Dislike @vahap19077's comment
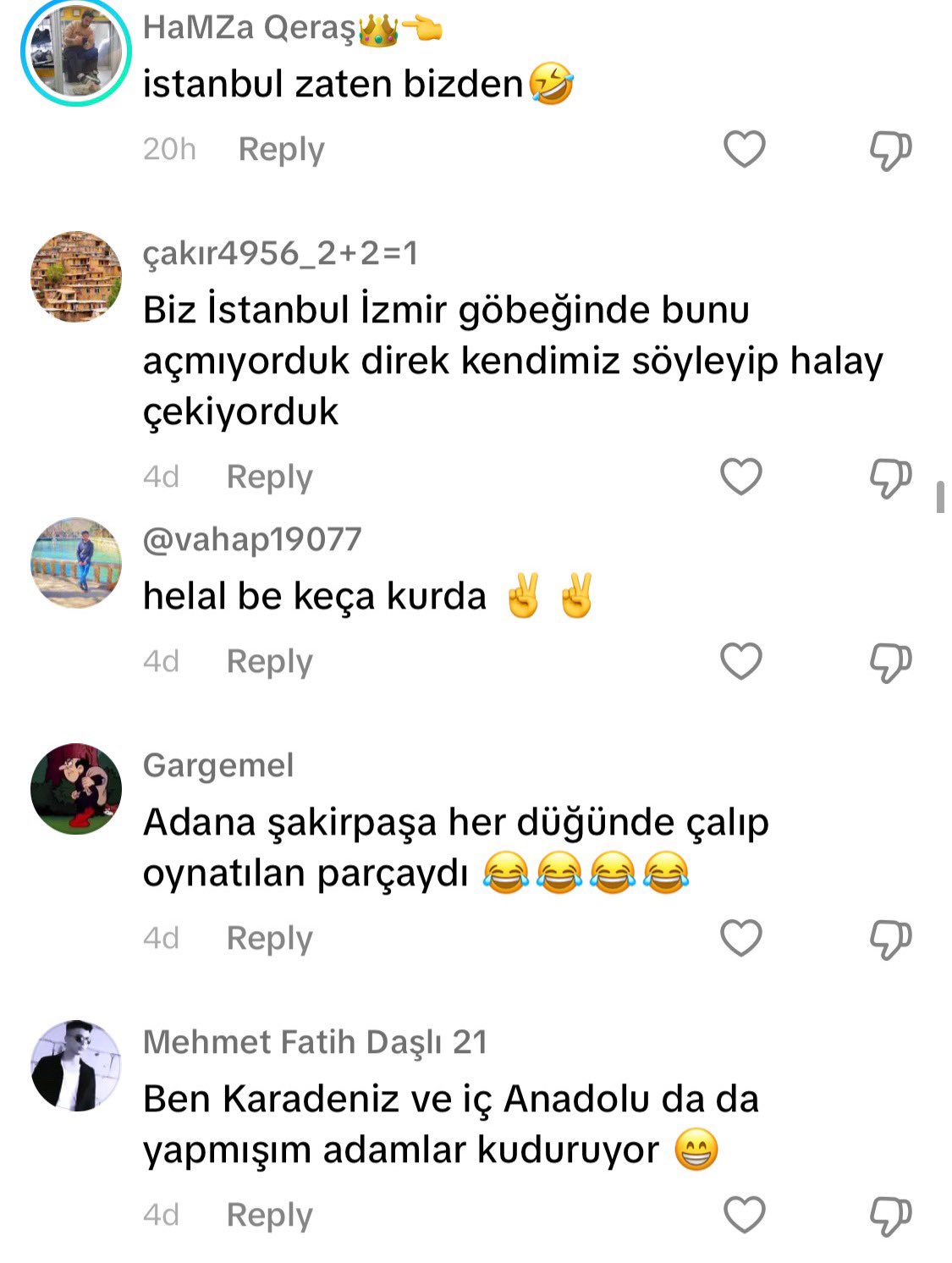The width and height of the screenshot is (952, 1263). coord(890,663)
